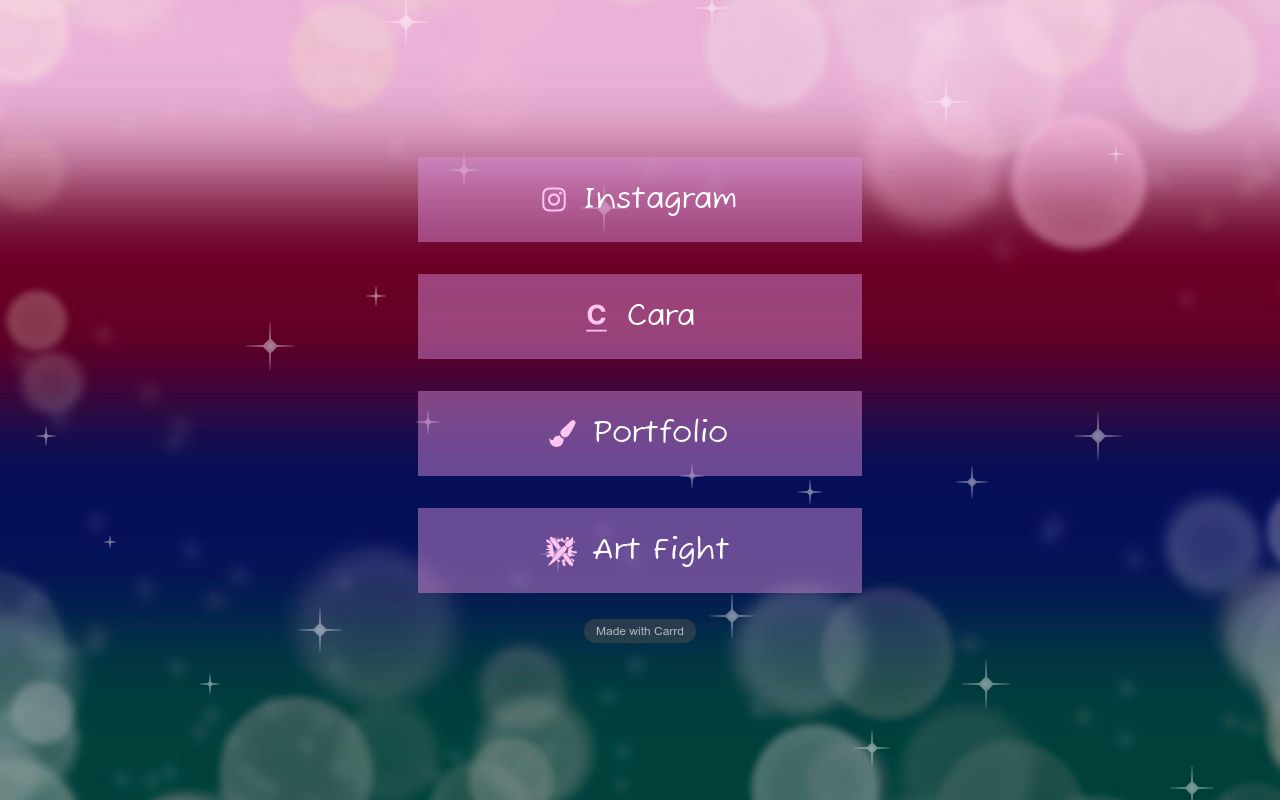
Task: Open the Portfolio button
Action: point(640,433)
